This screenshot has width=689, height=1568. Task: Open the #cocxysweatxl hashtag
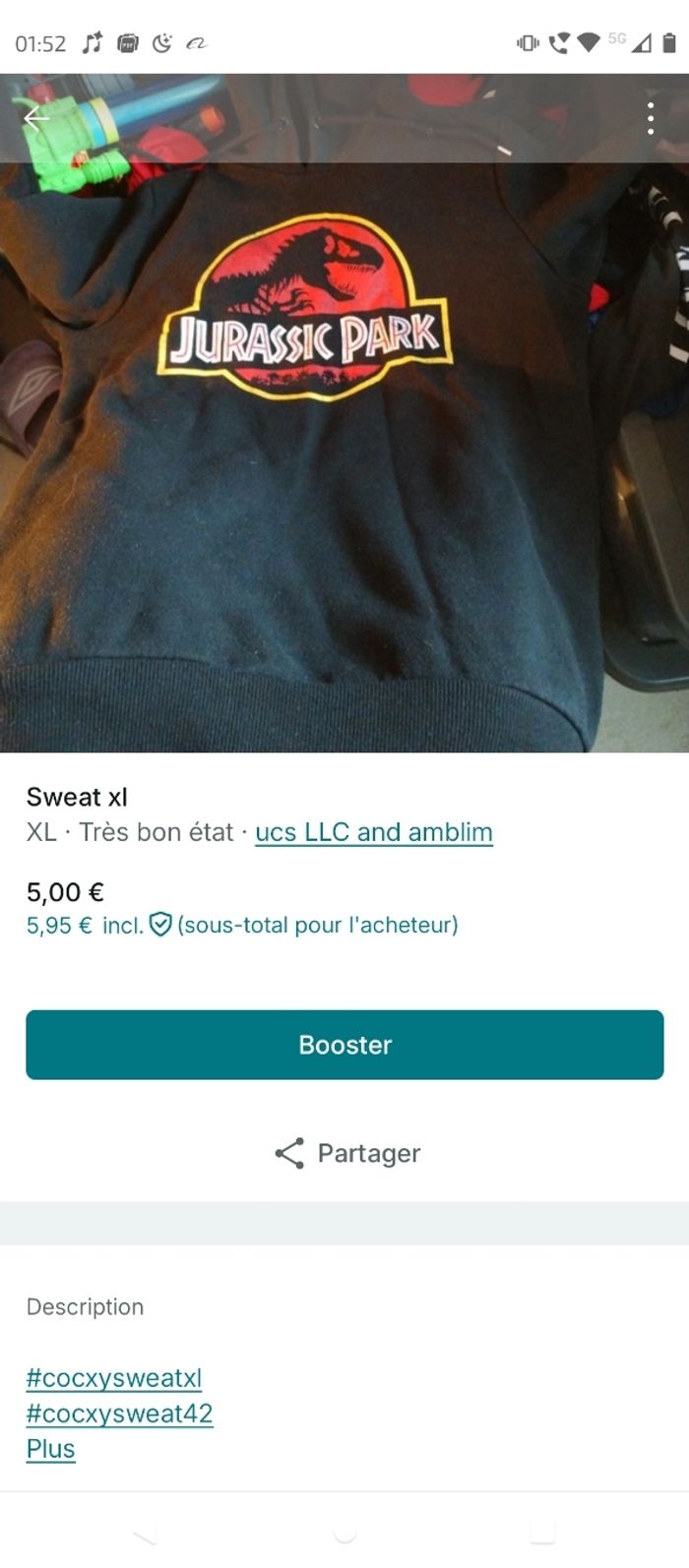114,1378
